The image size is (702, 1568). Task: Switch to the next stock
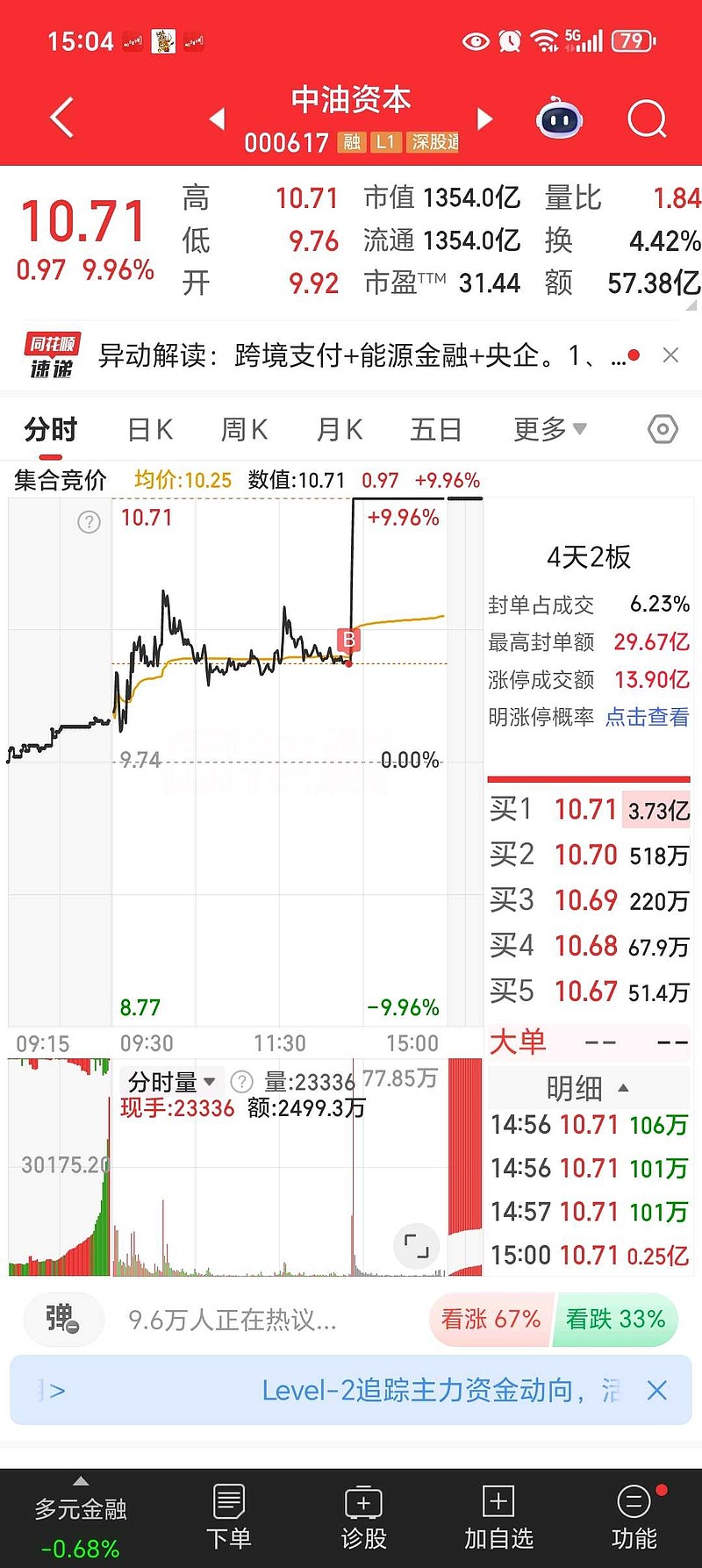click(x=484, y=118)
